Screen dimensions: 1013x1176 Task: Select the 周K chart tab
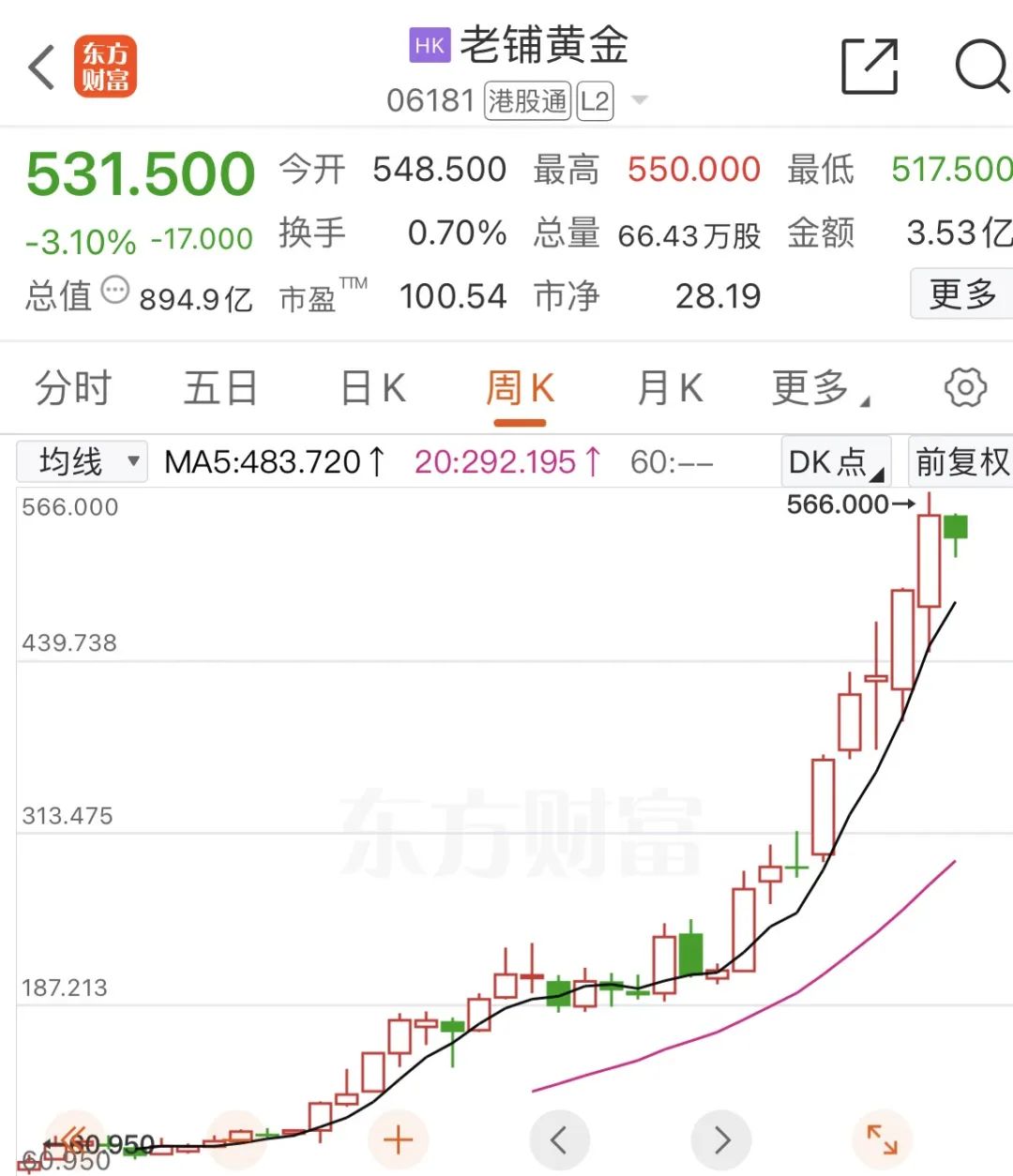click(521, 388)
